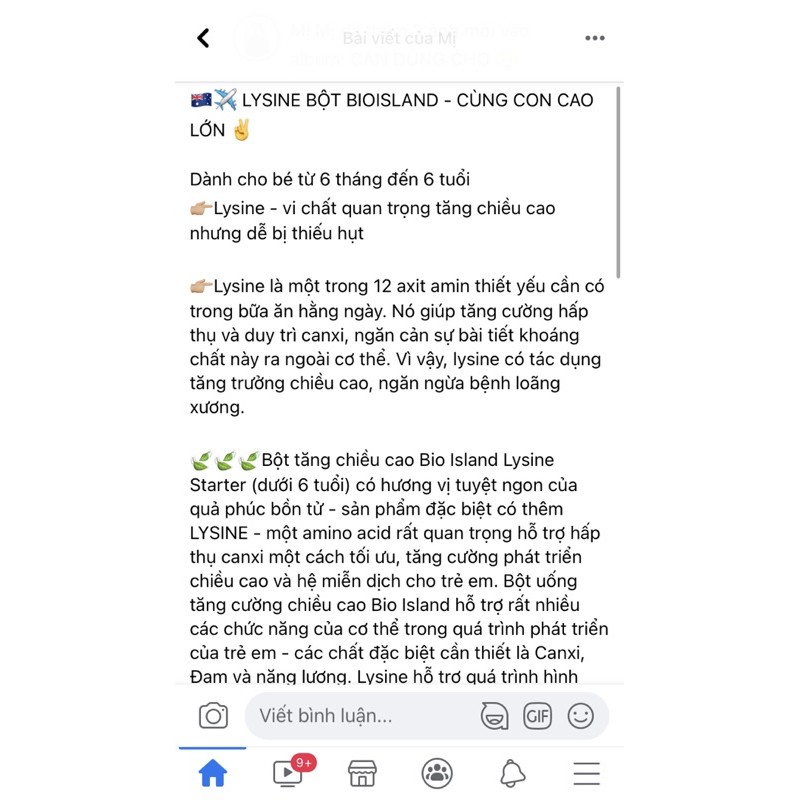Open the notifications bell tab

(512, 773)
